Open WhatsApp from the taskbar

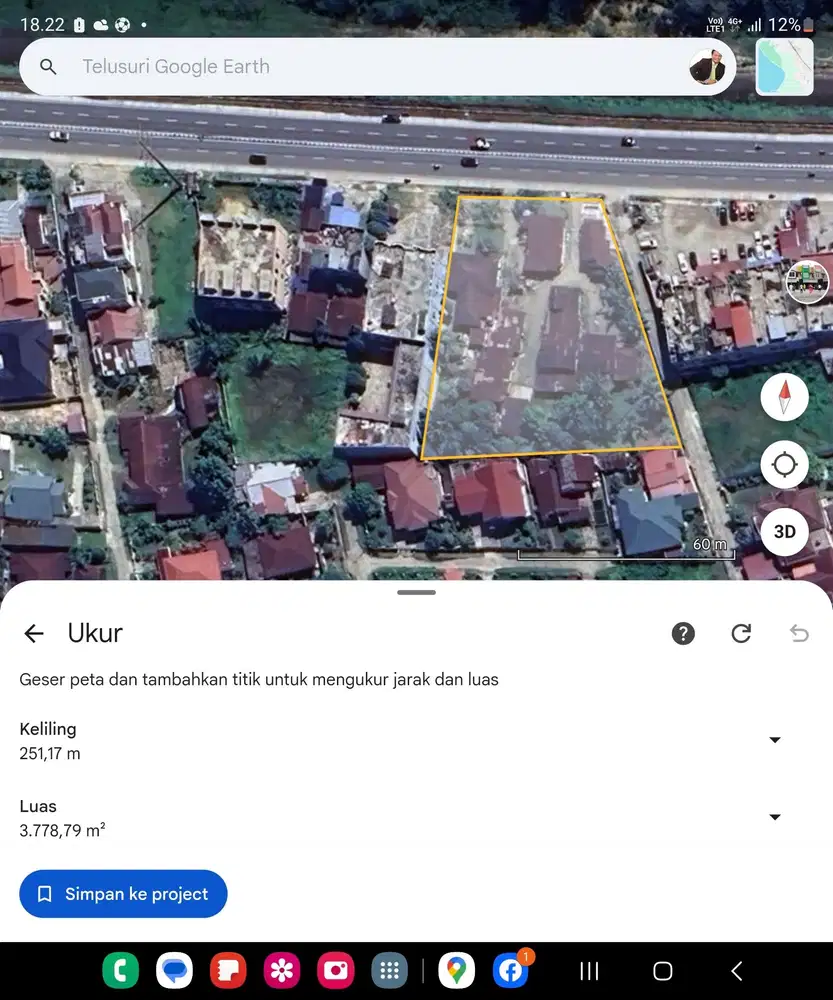coord(120,969)
